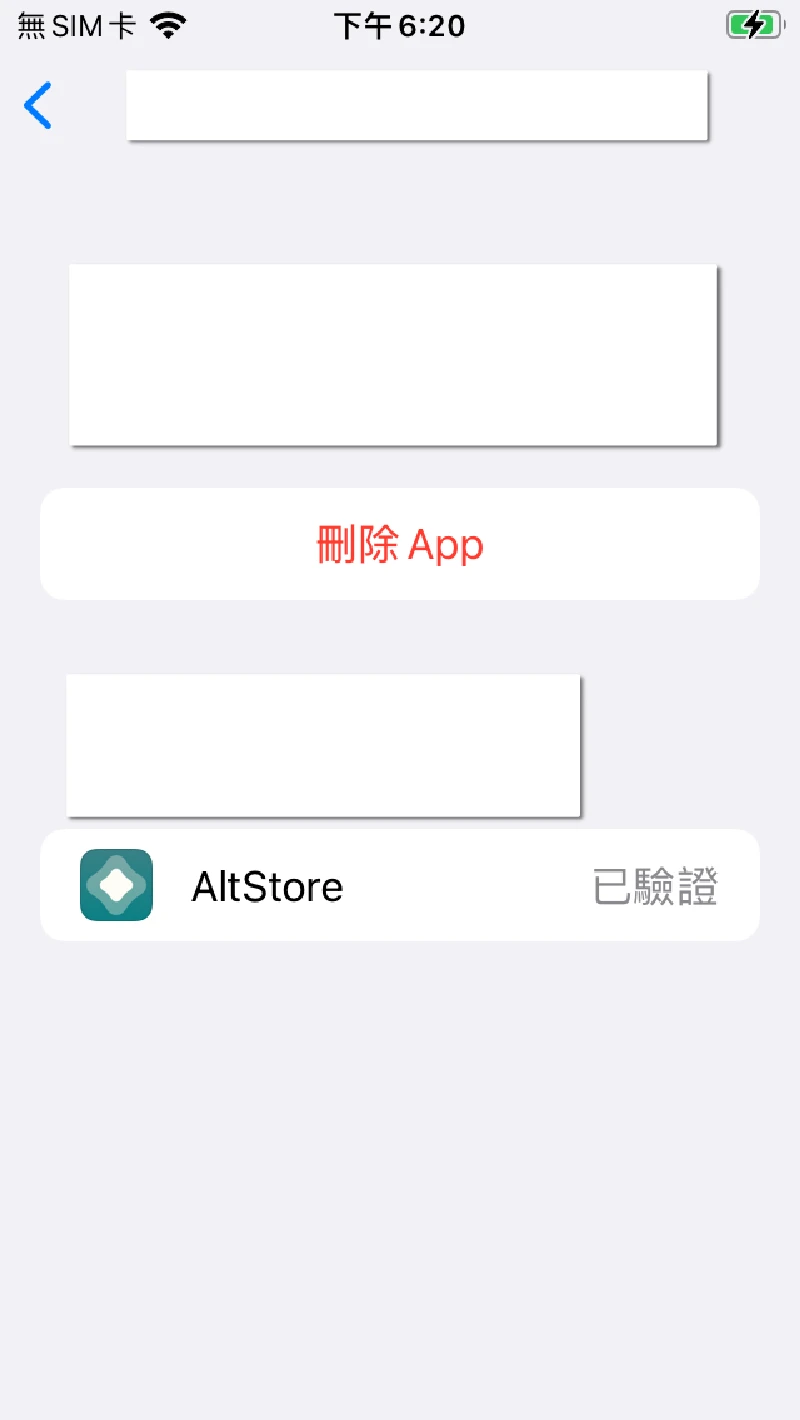This screenshot has height=1420, width=800.
Task: Open the AltStore verified app row
Action: click(400, 886)
